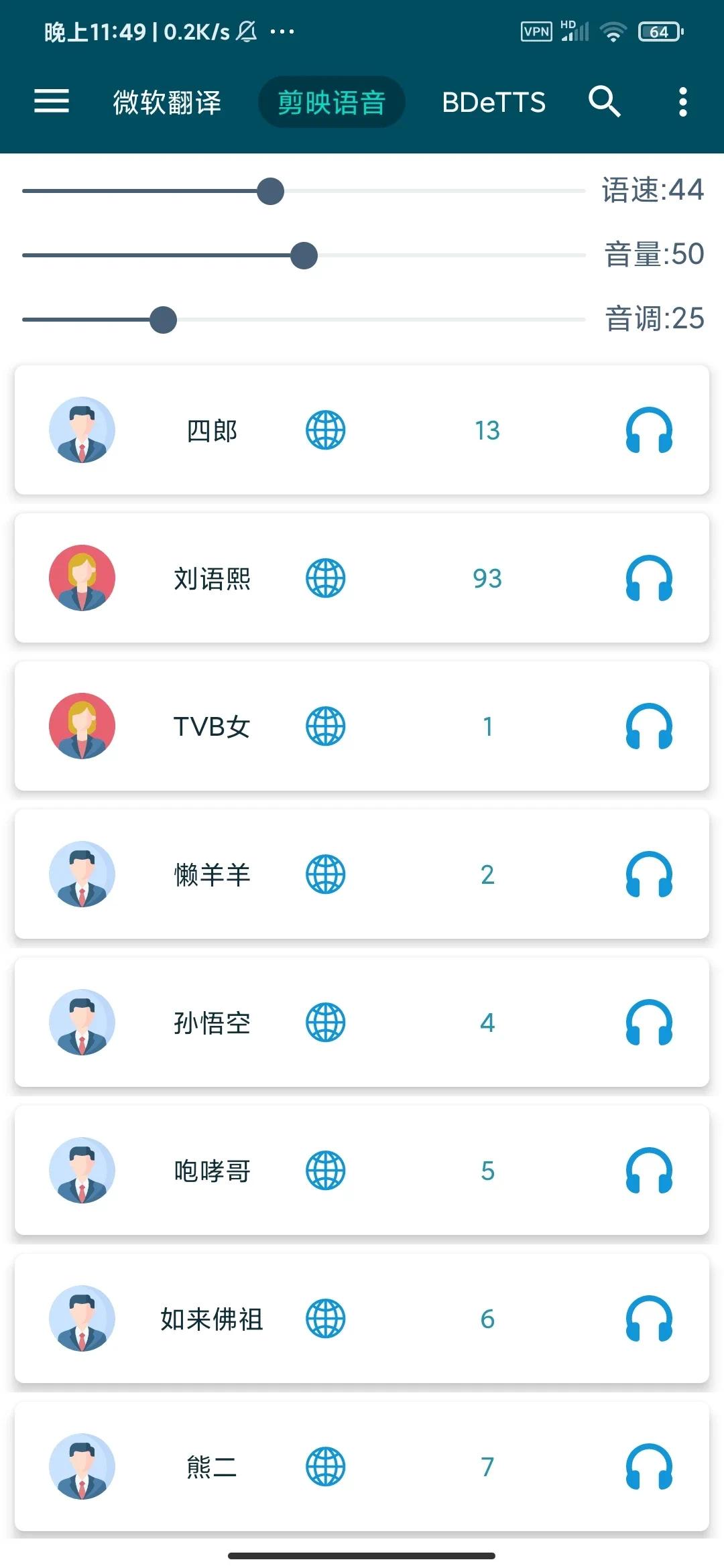
Task: Play a sample of the TVB女 voice
Action: click(649, 726)
